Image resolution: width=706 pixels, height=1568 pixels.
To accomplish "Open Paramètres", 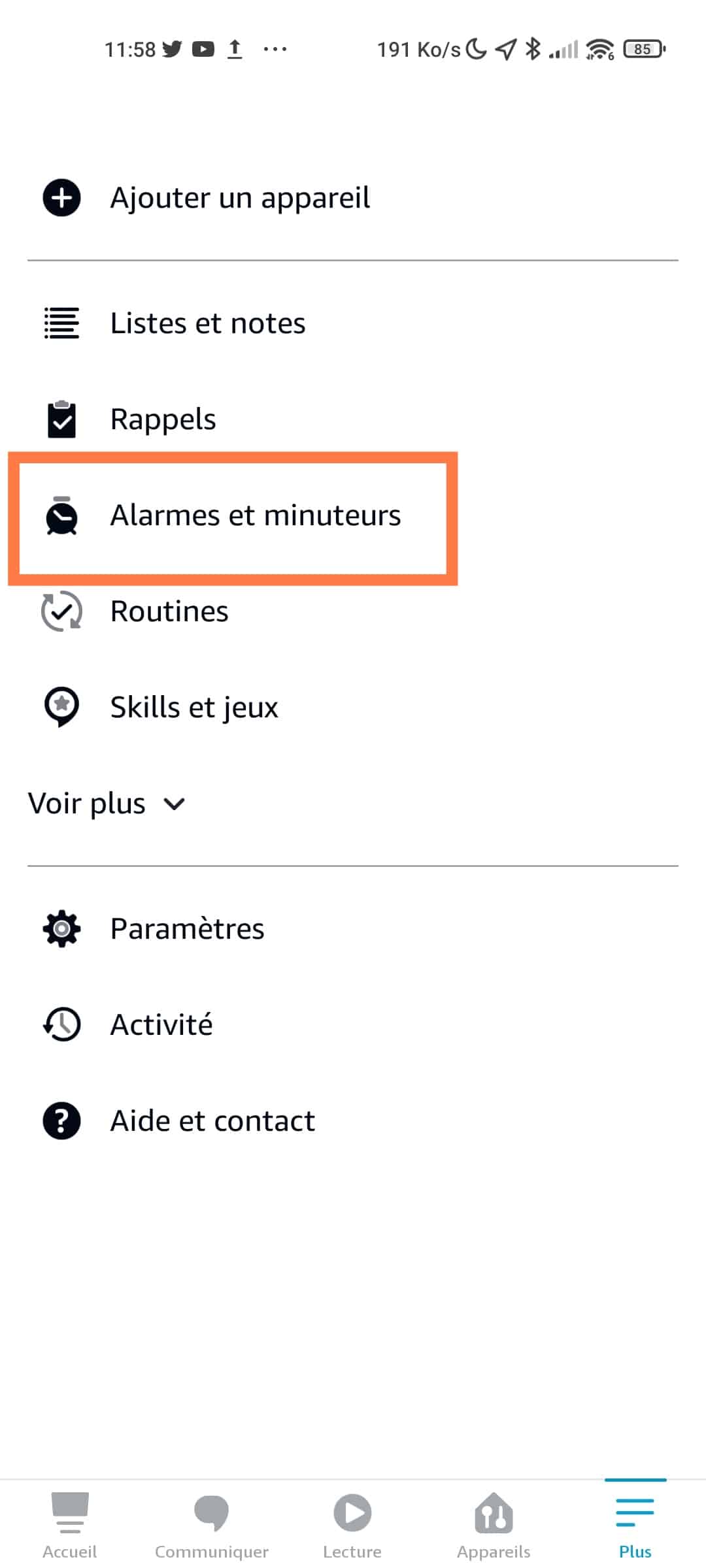I will pyautogui.click(x=353, y=929).
